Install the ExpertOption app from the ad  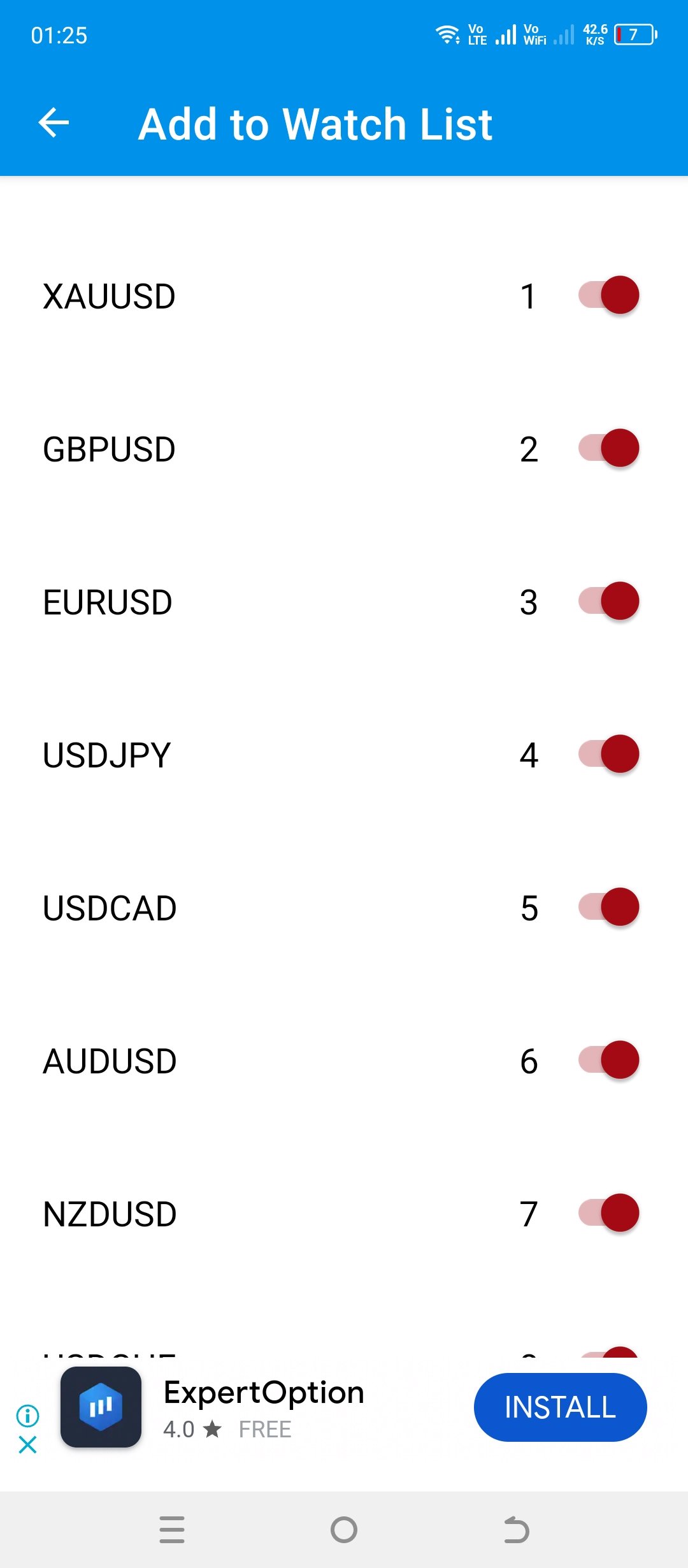coord(560,1407)
